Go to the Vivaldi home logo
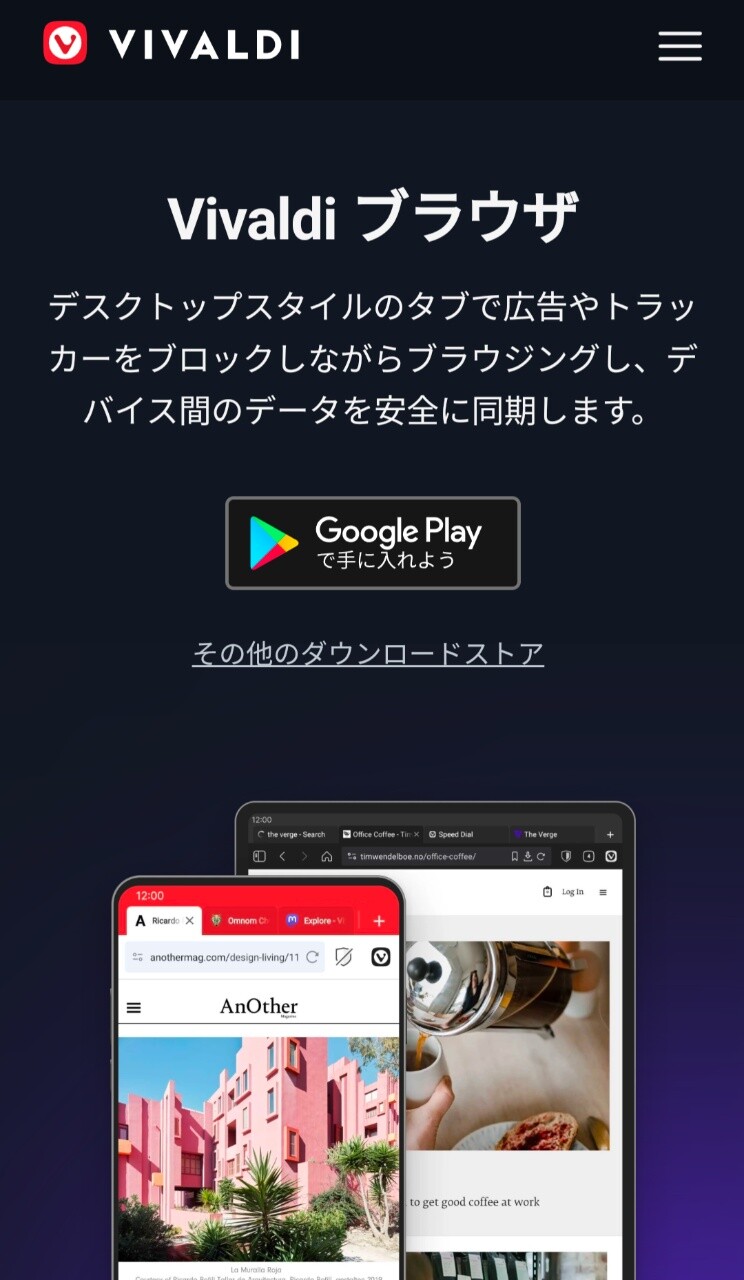 [x=171, y=44]
